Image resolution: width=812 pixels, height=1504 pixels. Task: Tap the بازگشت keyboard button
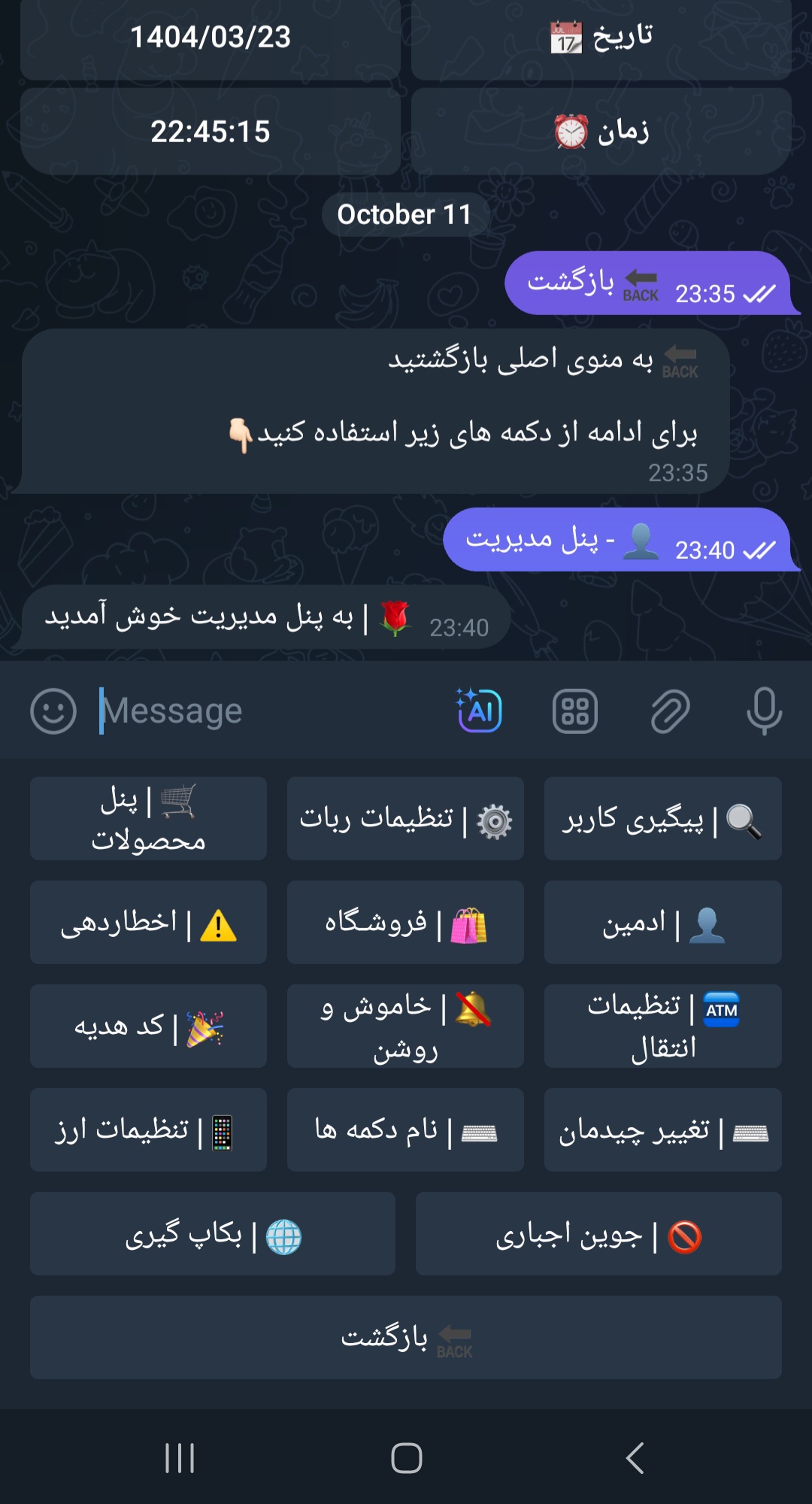click(x=405, y=1338)
